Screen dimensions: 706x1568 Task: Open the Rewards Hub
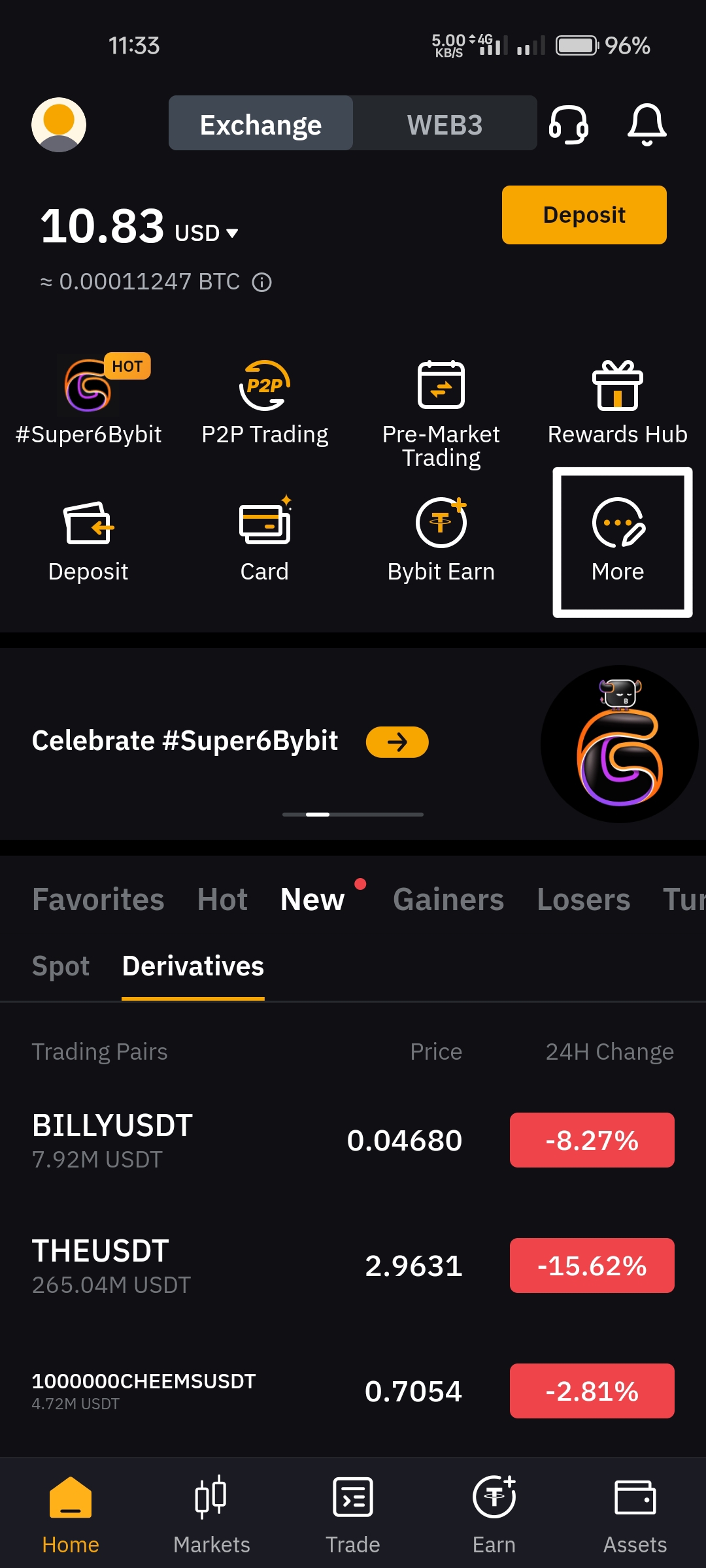coord(618,400)
